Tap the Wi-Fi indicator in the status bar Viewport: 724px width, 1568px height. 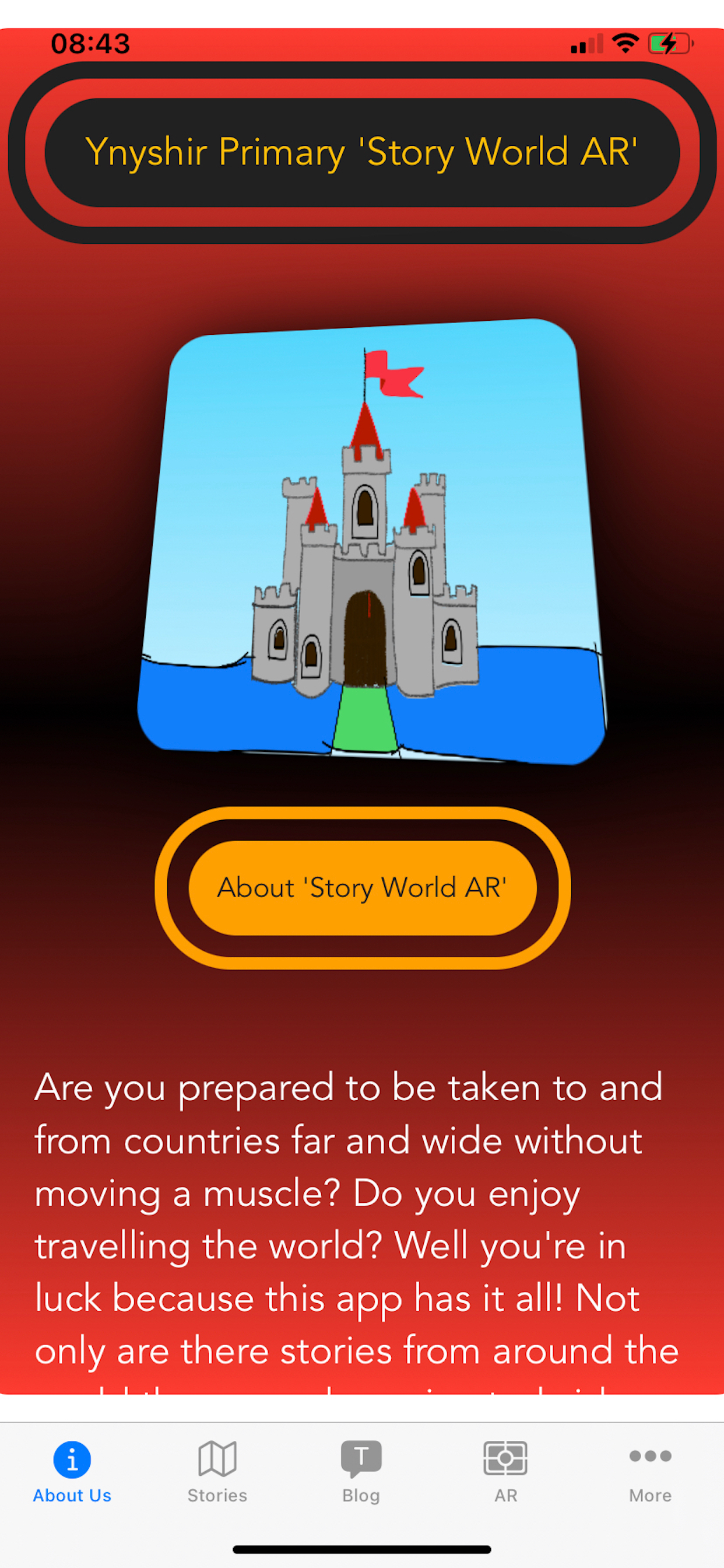pyautogui.click(x=624, y=41)
